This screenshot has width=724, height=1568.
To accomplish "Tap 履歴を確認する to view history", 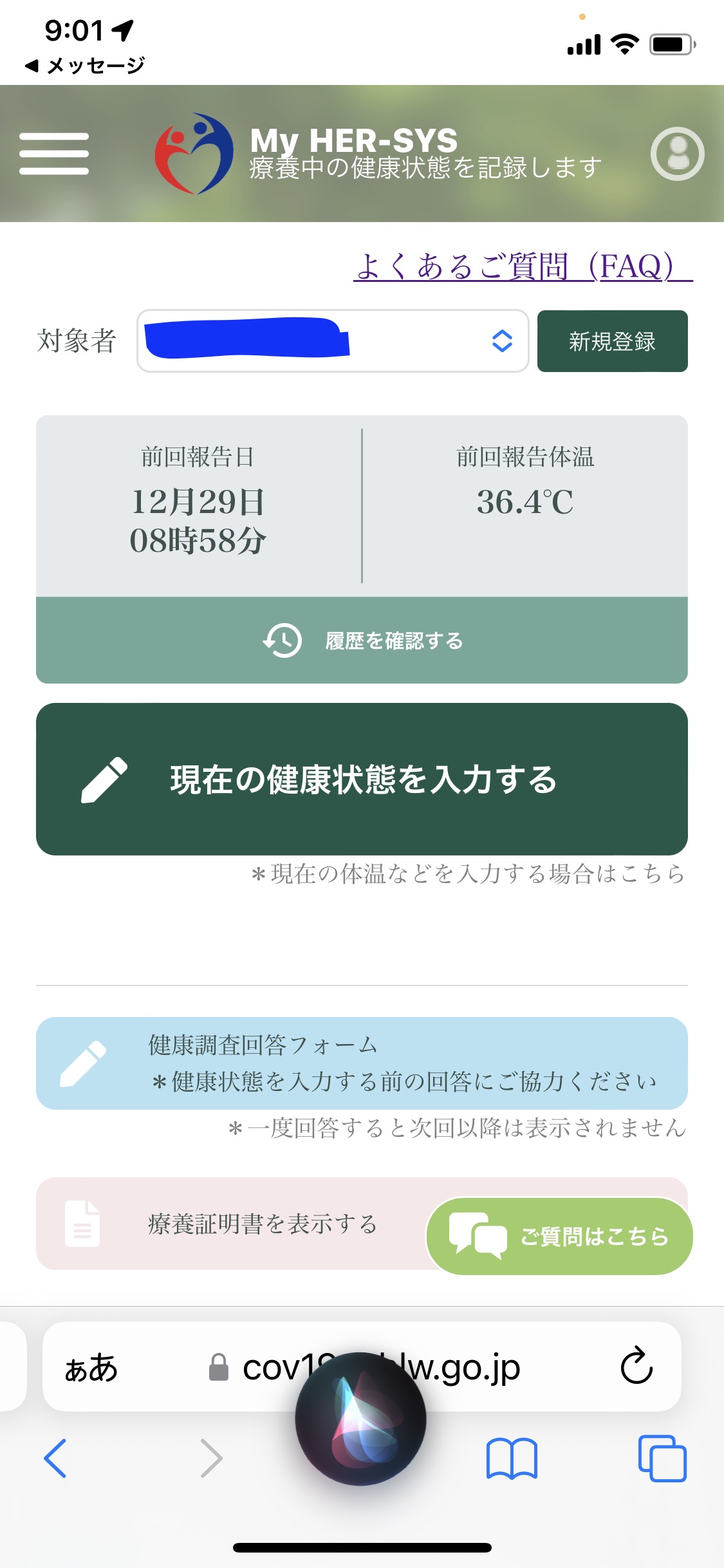I will pos(362,640).
